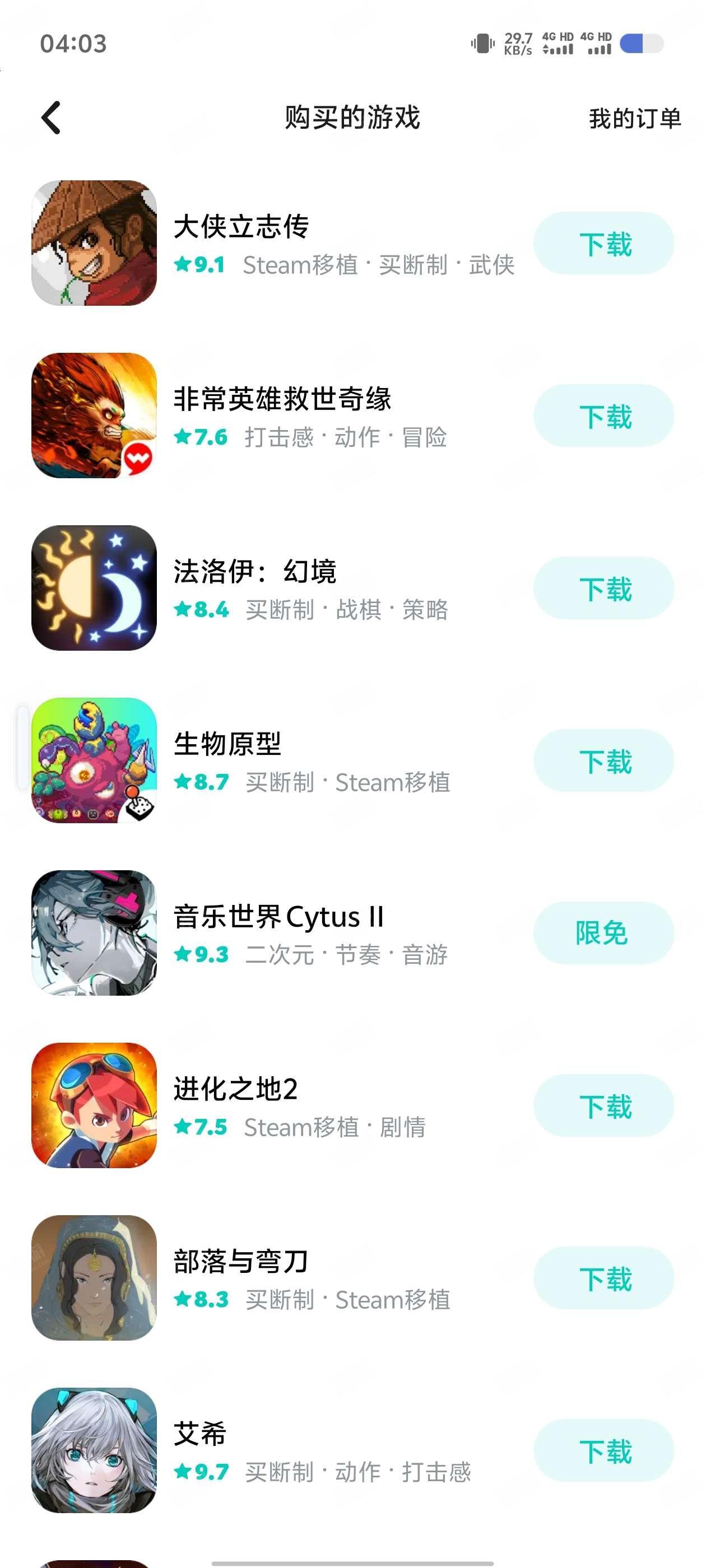Tap 下载 next to 部落与弯刀
Viewport: 706px width, 1568px height.
[603, 1278]
